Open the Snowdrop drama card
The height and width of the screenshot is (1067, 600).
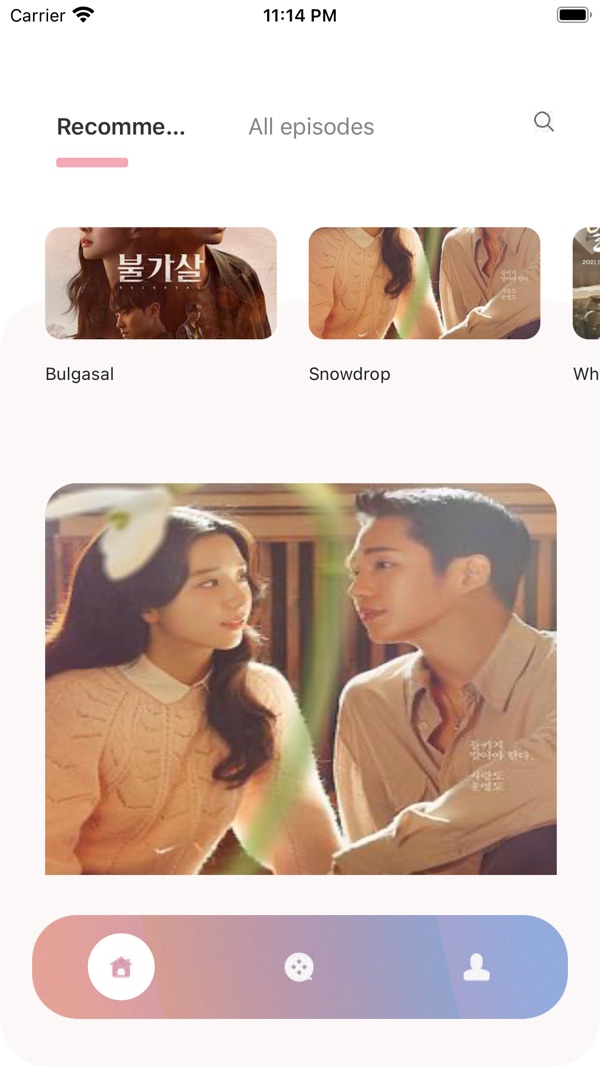pyautogui.click(x=424, y=283)
